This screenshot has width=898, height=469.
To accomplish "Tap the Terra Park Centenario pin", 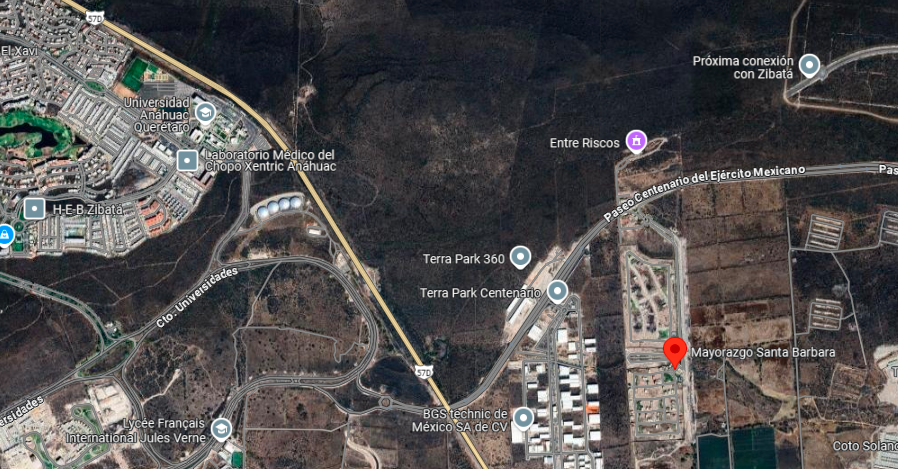I will pyautogui.click(x=557, y=292).
